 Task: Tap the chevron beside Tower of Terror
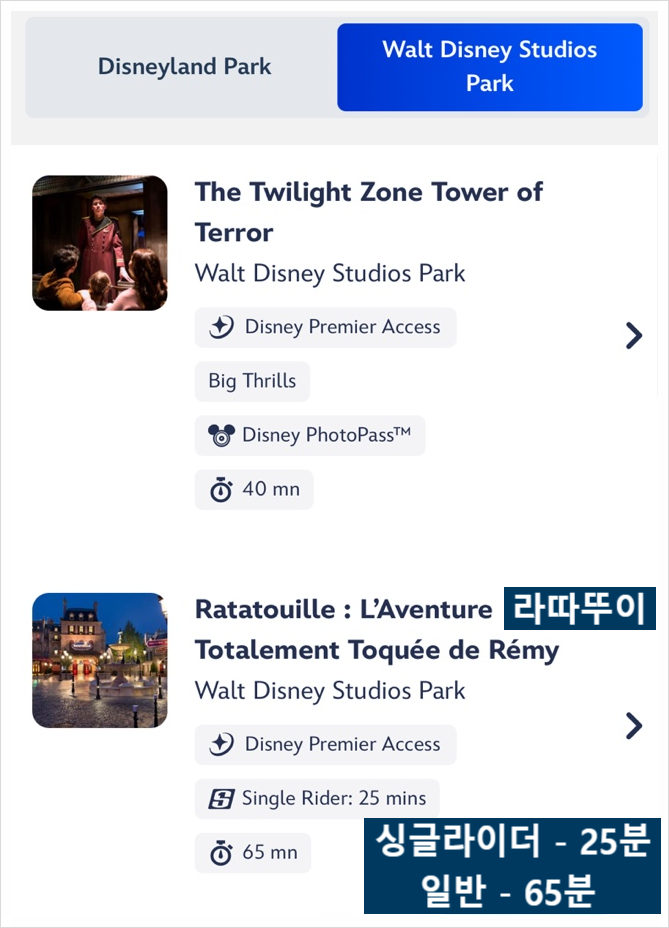(633, 335)
